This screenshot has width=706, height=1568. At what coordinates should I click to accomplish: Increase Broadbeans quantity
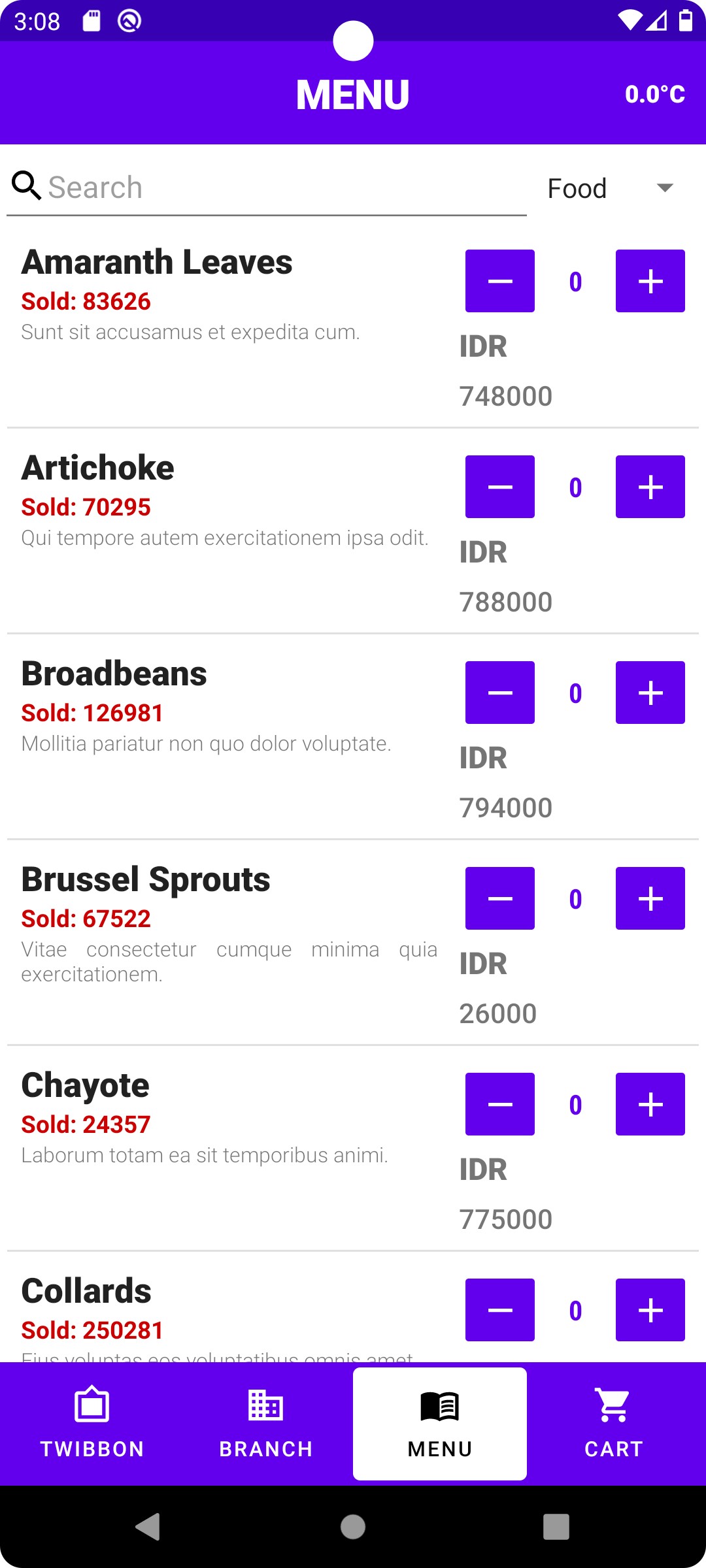(650, 693)
